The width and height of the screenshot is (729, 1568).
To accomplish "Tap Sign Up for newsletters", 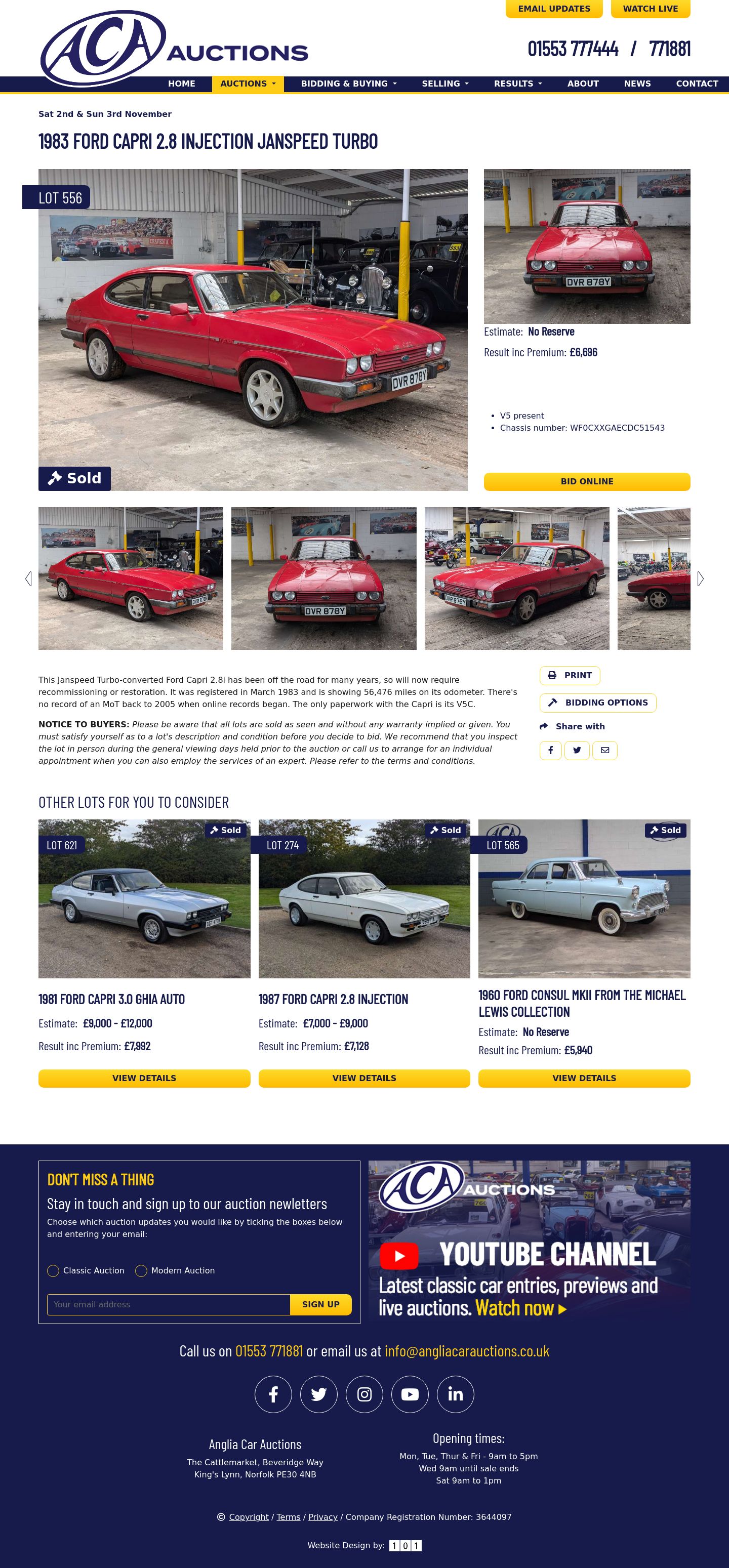I will tap(320, 1304).
